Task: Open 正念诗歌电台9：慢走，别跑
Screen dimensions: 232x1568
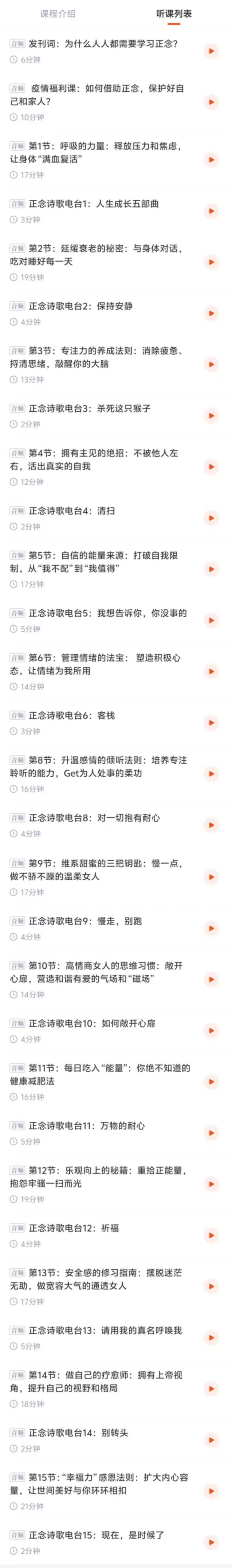Action: 85,921
